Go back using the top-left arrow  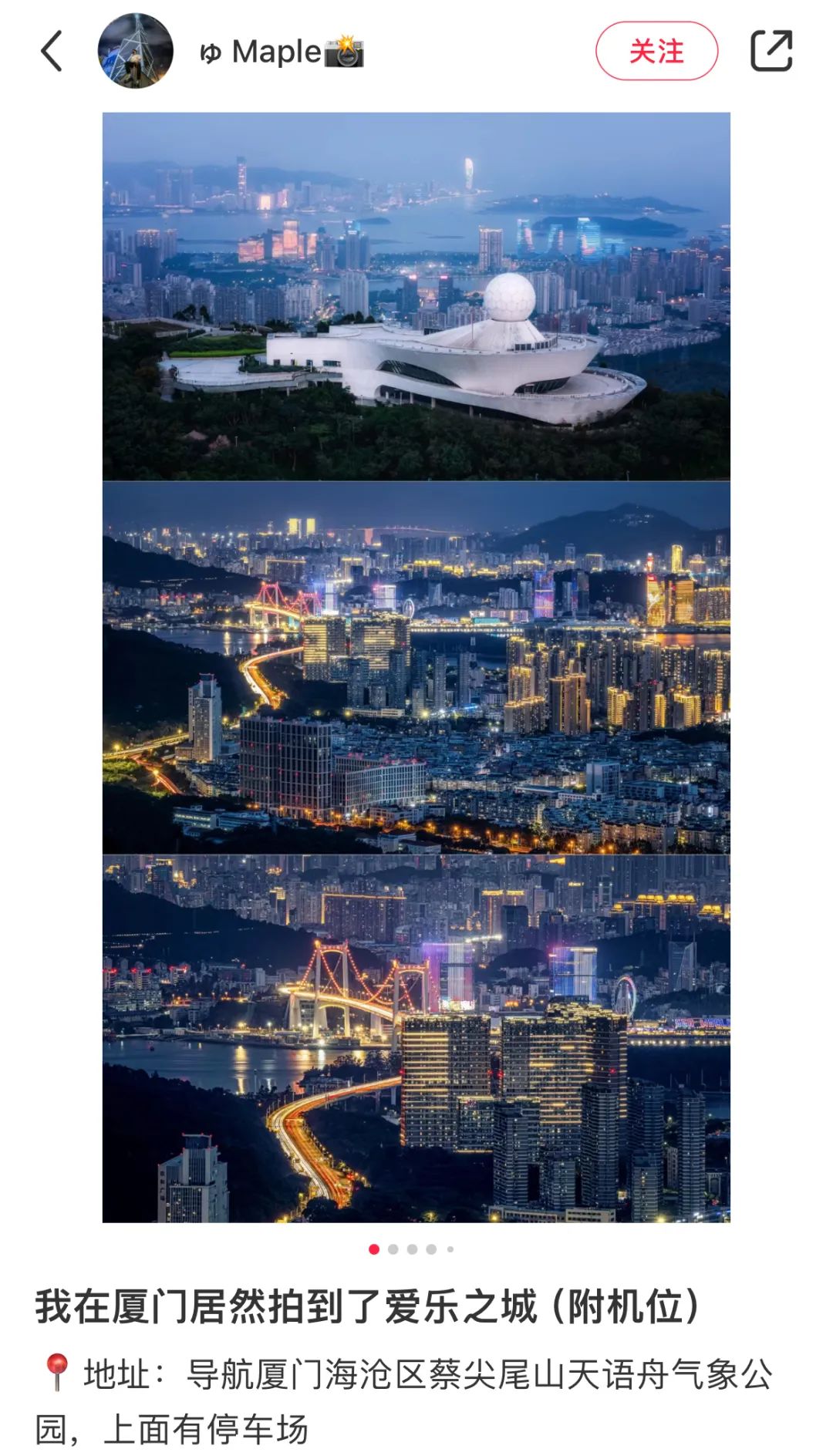pos(51,51)
